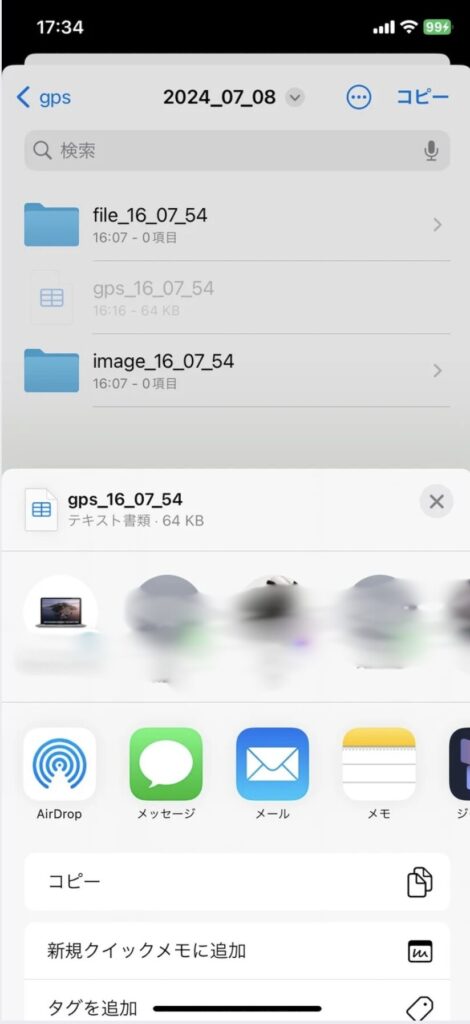This screenshot has width=470, height=1024.
Task: Select the コピー action row
Action: click(237, 882)
